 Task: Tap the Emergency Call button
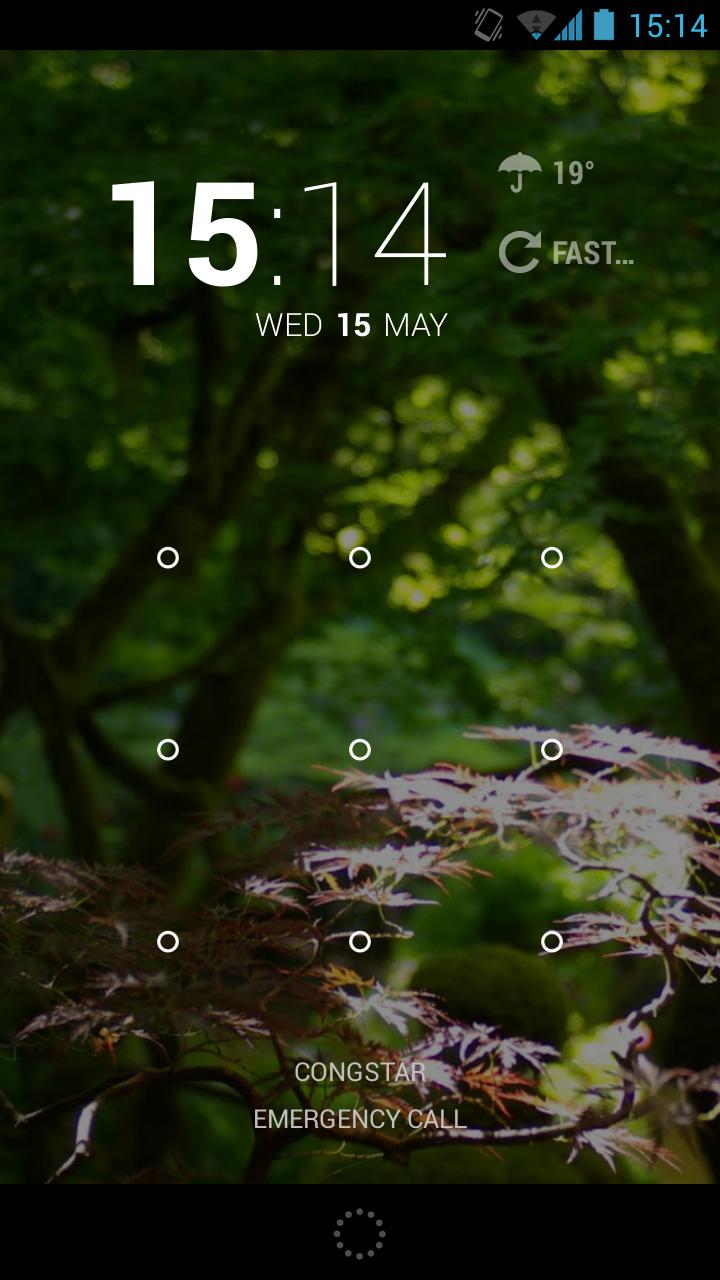(360, 1119)
